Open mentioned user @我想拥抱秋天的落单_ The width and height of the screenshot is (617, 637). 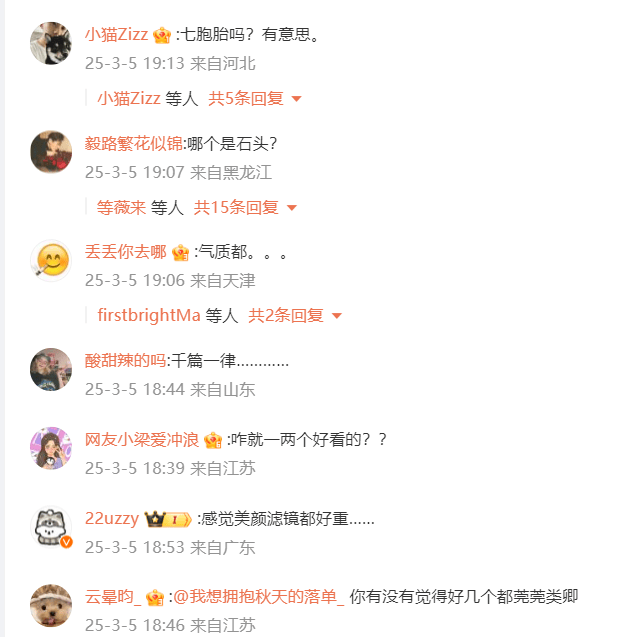[x=259, y=597]
